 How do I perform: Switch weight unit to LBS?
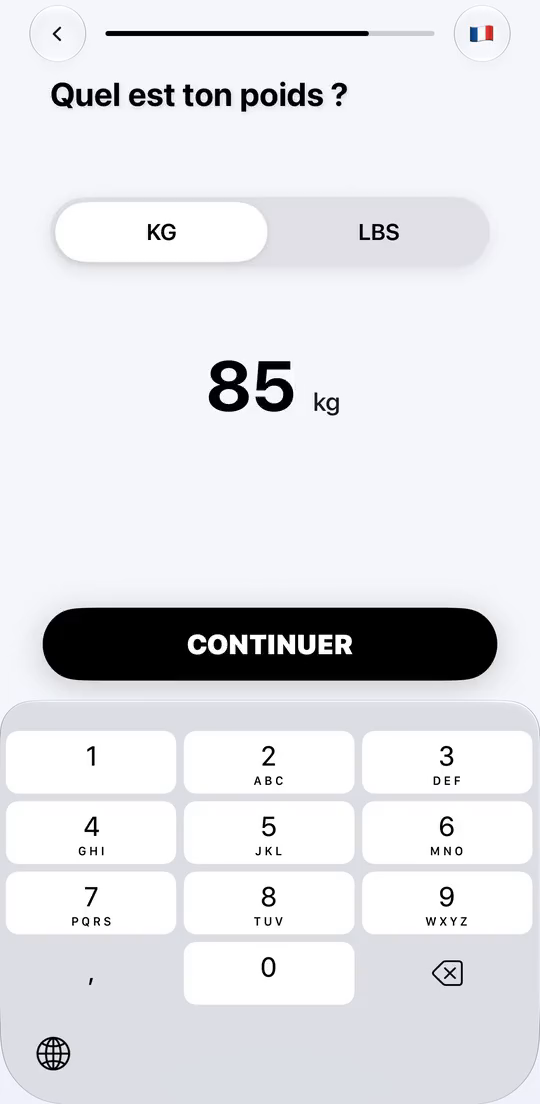click(379, 232)
